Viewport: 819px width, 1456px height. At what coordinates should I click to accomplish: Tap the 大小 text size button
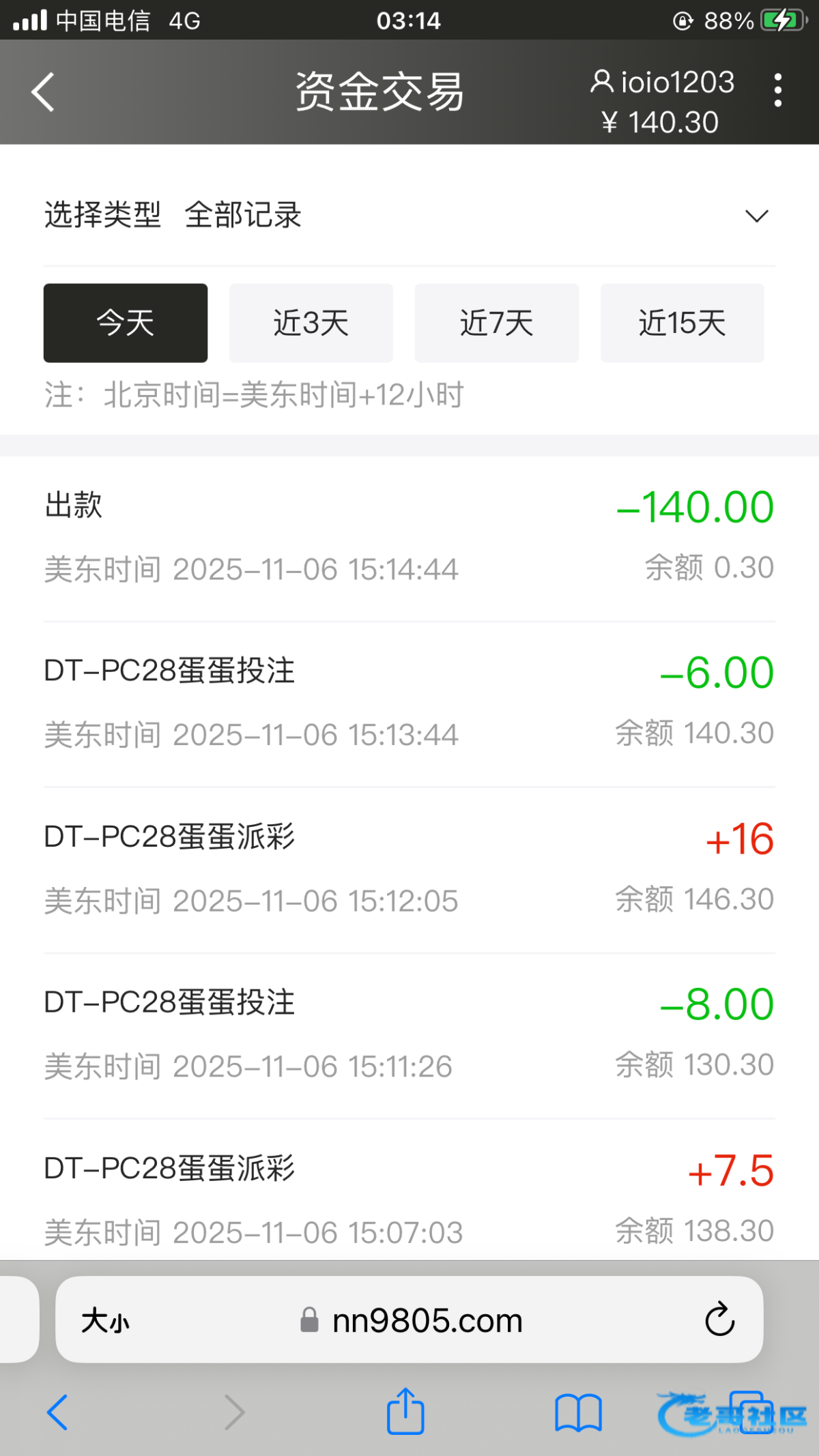click(105, 1320)
